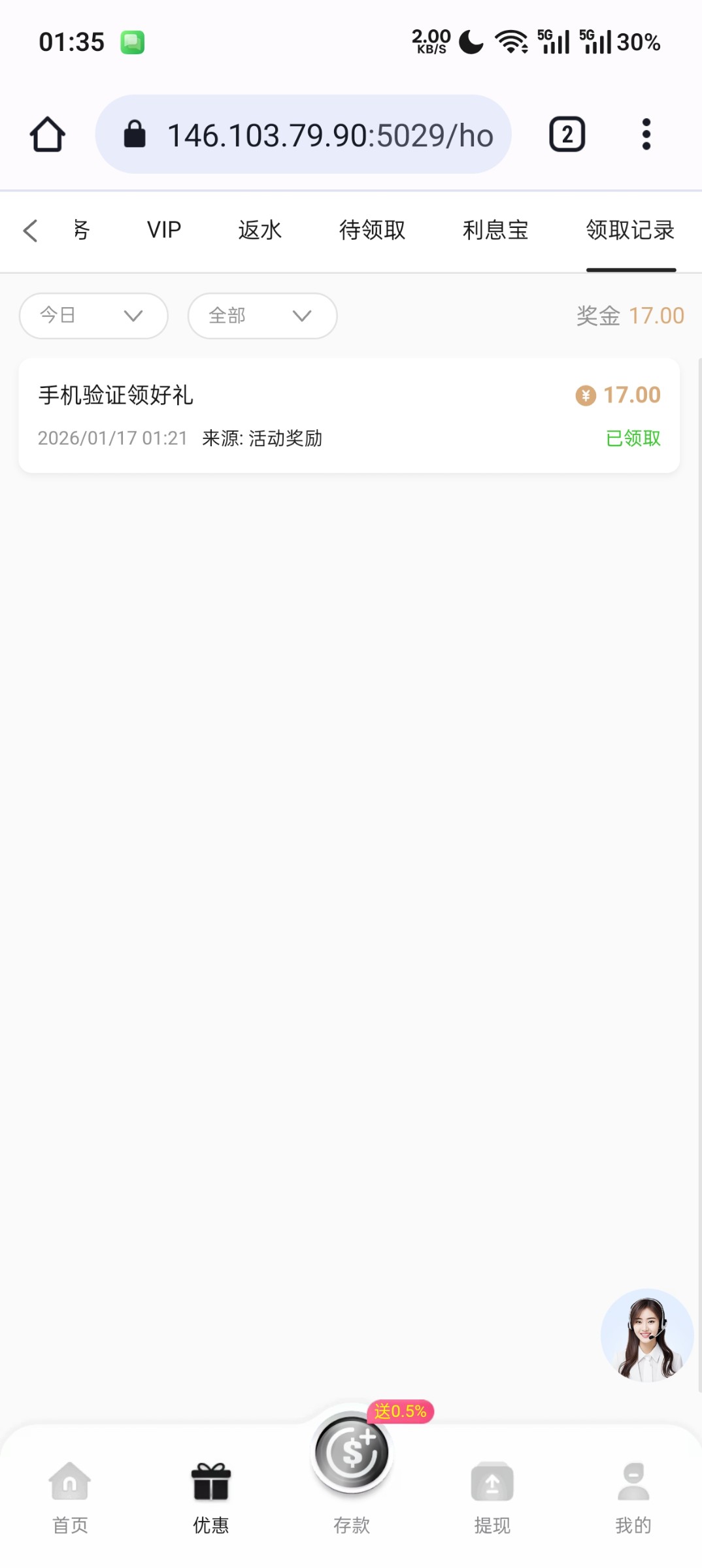Open the 我的 profile tab
This screenshot has height=1568, width=702.
point(633,1497)
